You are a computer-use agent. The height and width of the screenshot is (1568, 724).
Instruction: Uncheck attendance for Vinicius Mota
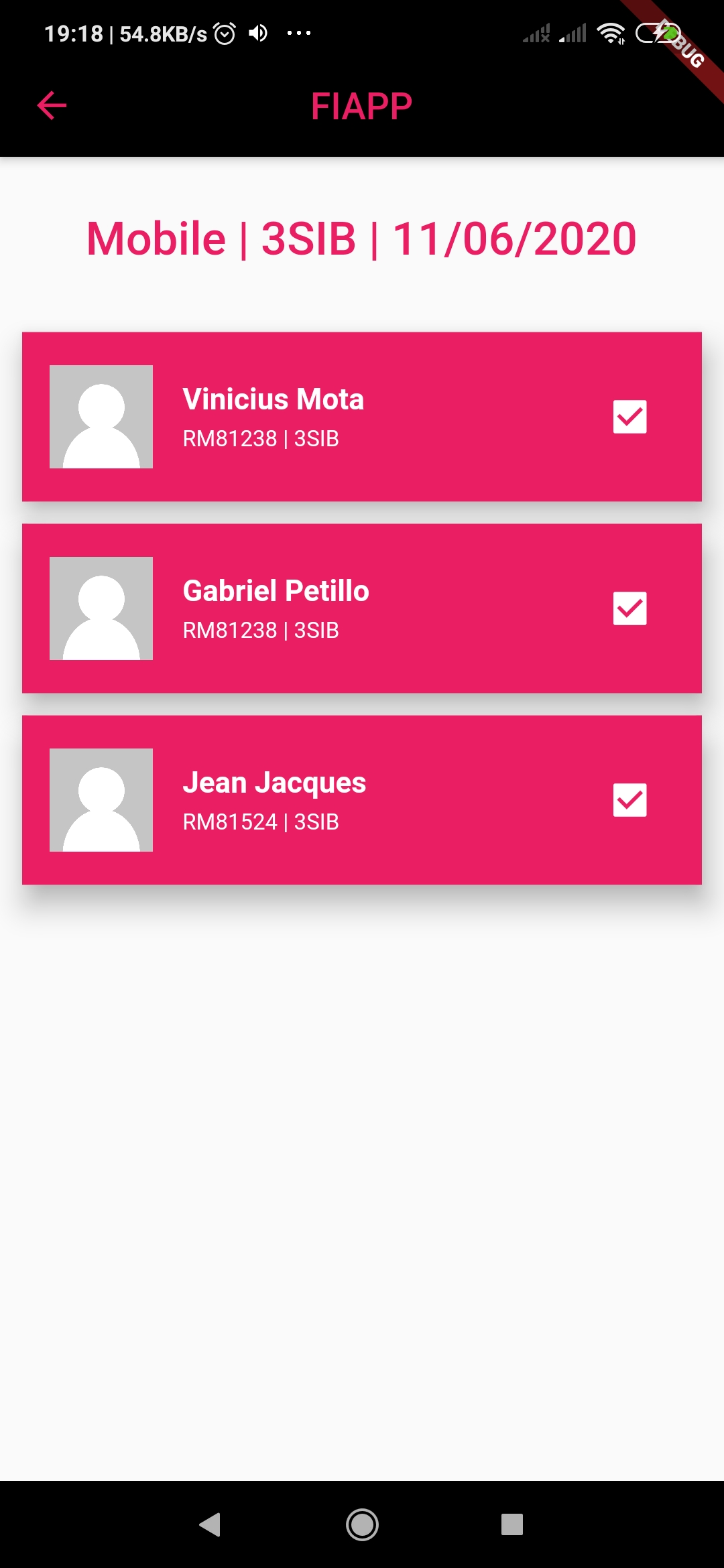(x=629, y=417)
